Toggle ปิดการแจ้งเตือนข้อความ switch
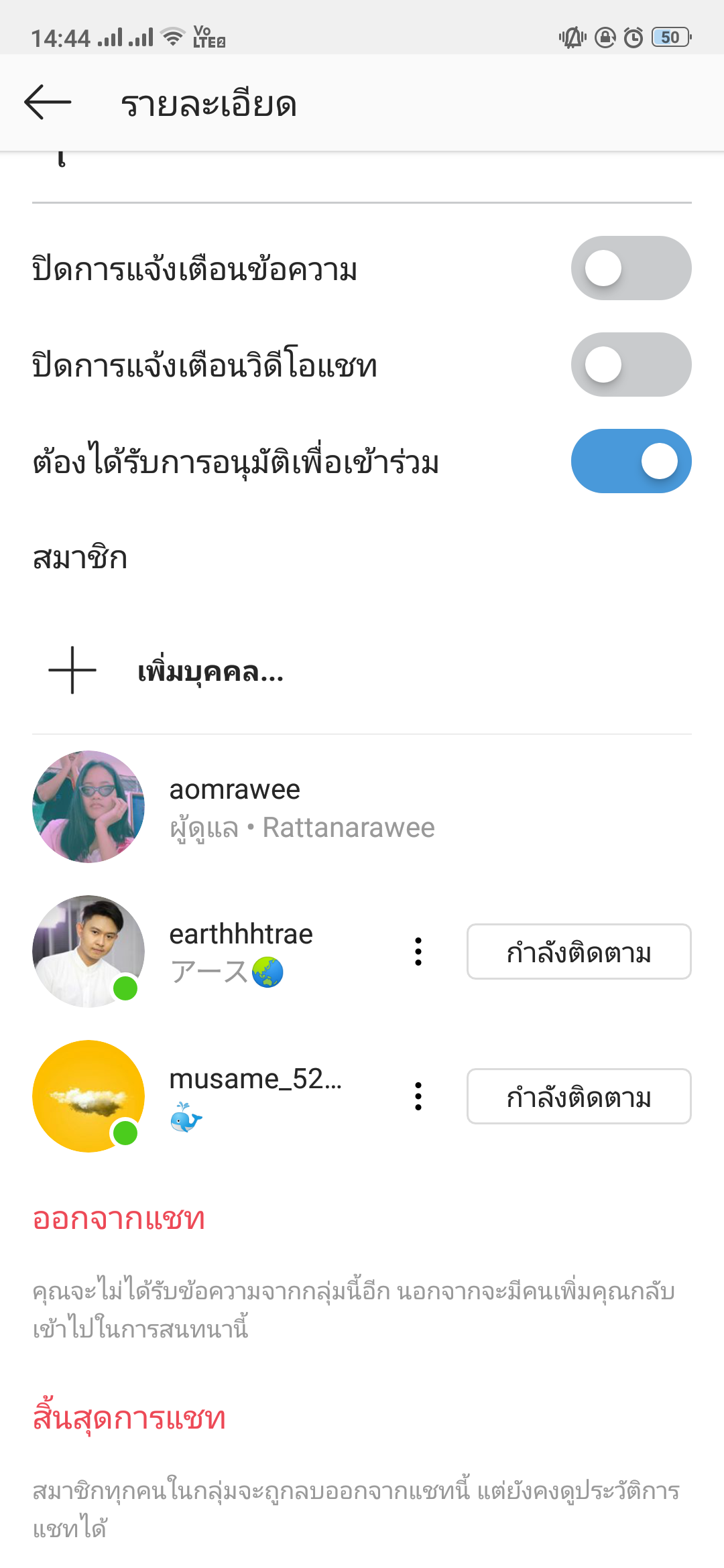 click(x=630, y=268)
